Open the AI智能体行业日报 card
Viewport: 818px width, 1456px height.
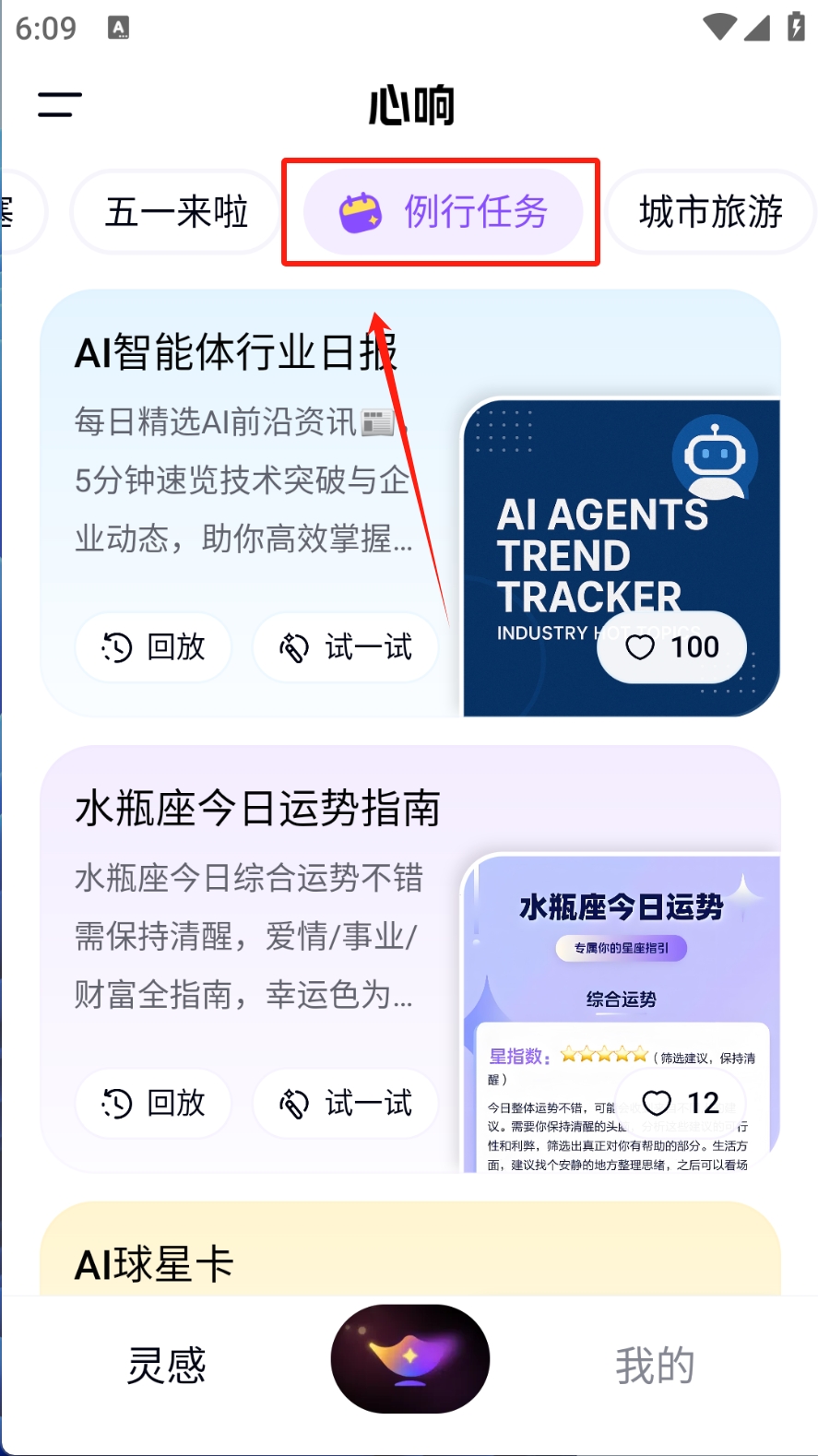pyautogui.click(x=410, y=503)
